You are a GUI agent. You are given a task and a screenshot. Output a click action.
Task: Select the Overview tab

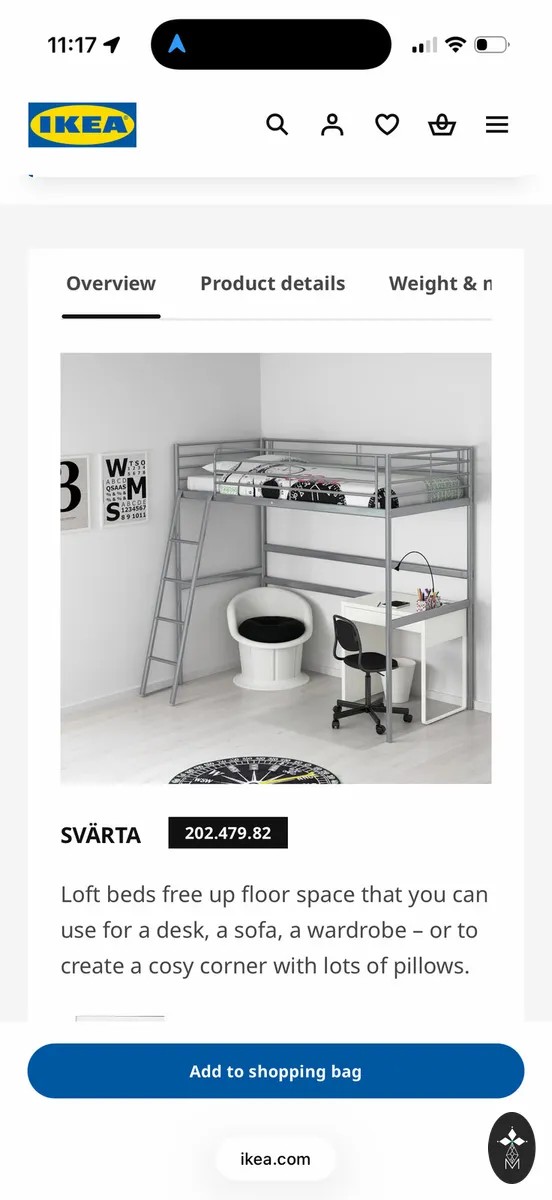click(x=111, y=283)
